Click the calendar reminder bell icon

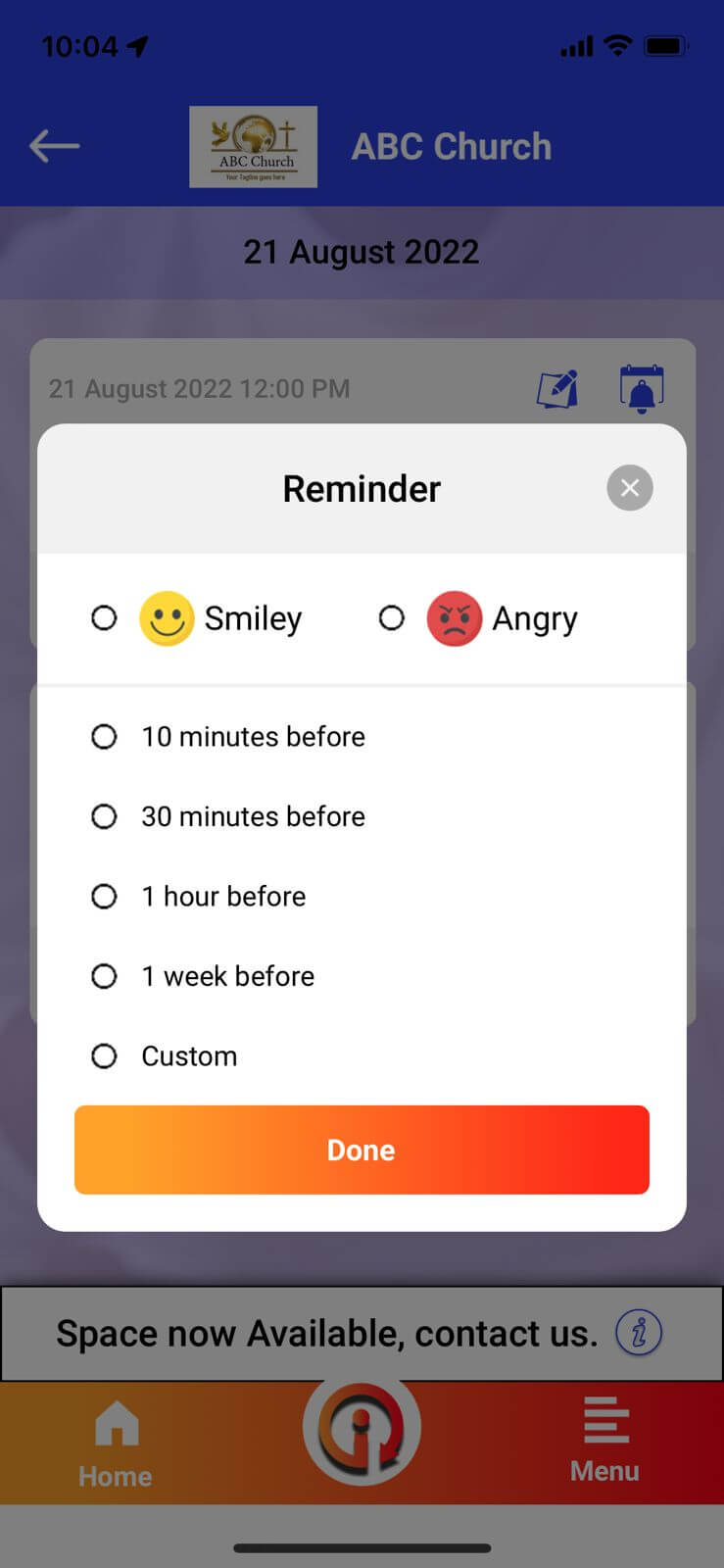coord(642,388)
